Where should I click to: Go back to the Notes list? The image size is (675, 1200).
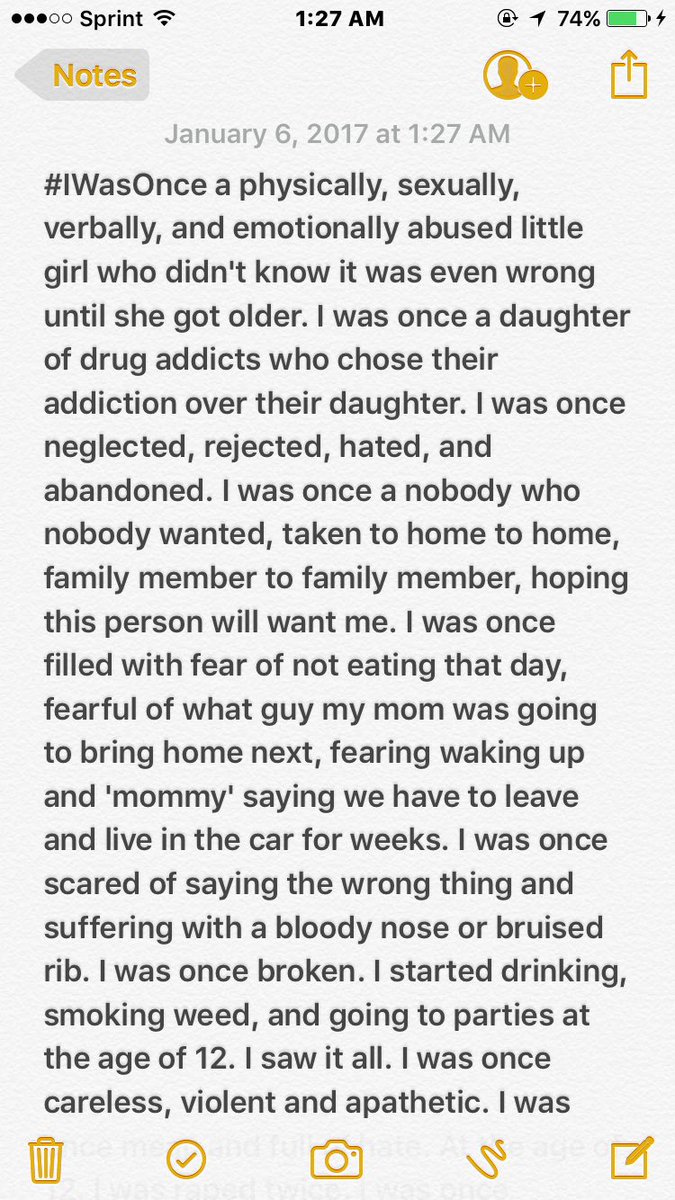pos(82,76)
